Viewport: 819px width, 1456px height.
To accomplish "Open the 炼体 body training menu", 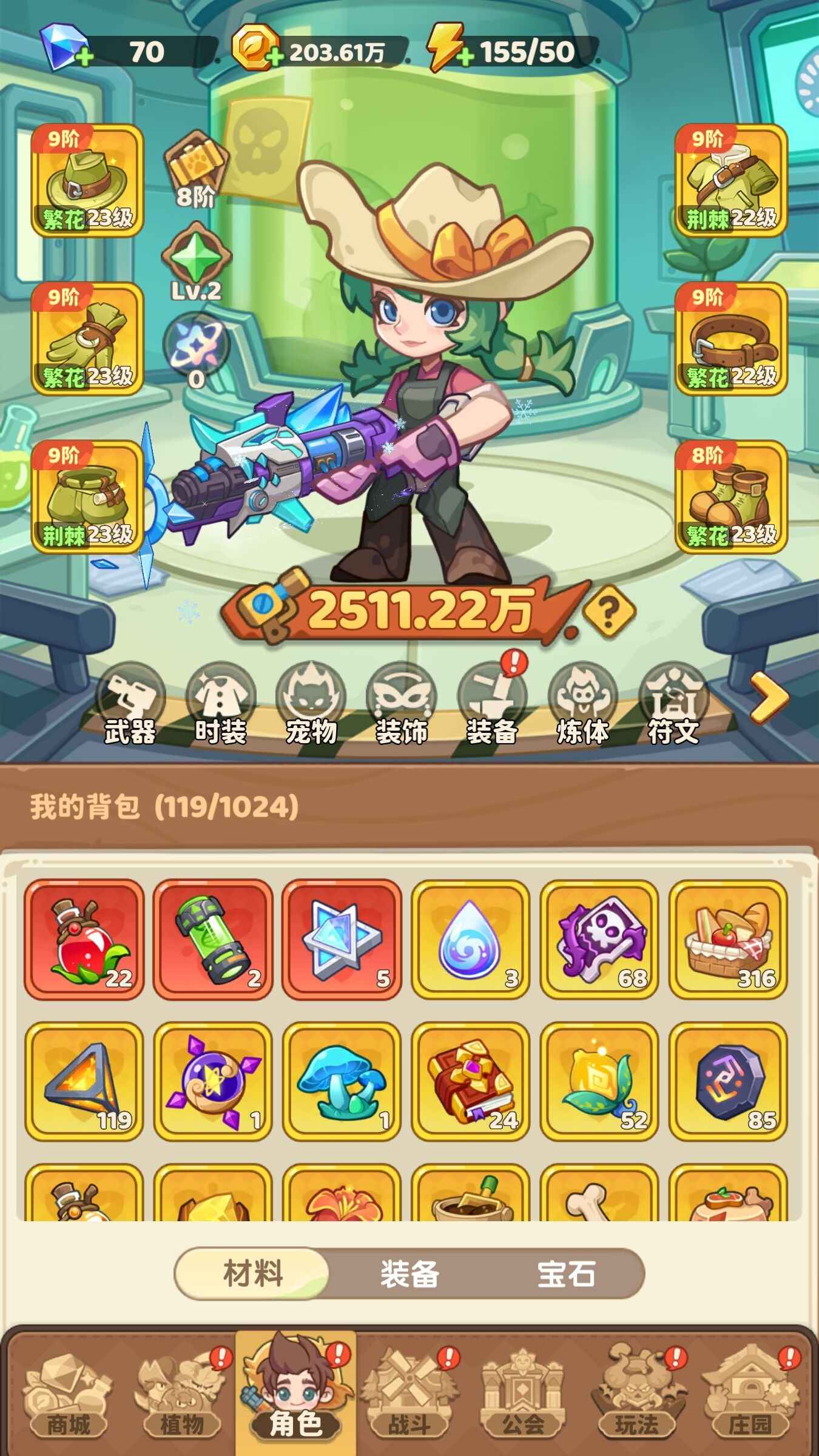I will 582,704.
